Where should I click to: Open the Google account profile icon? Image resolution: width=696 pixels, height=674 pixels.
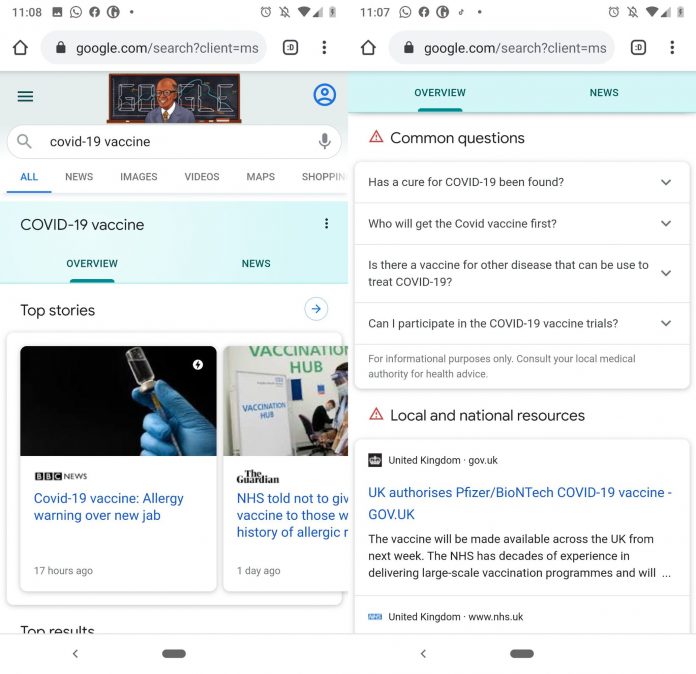tap(324, 95)
